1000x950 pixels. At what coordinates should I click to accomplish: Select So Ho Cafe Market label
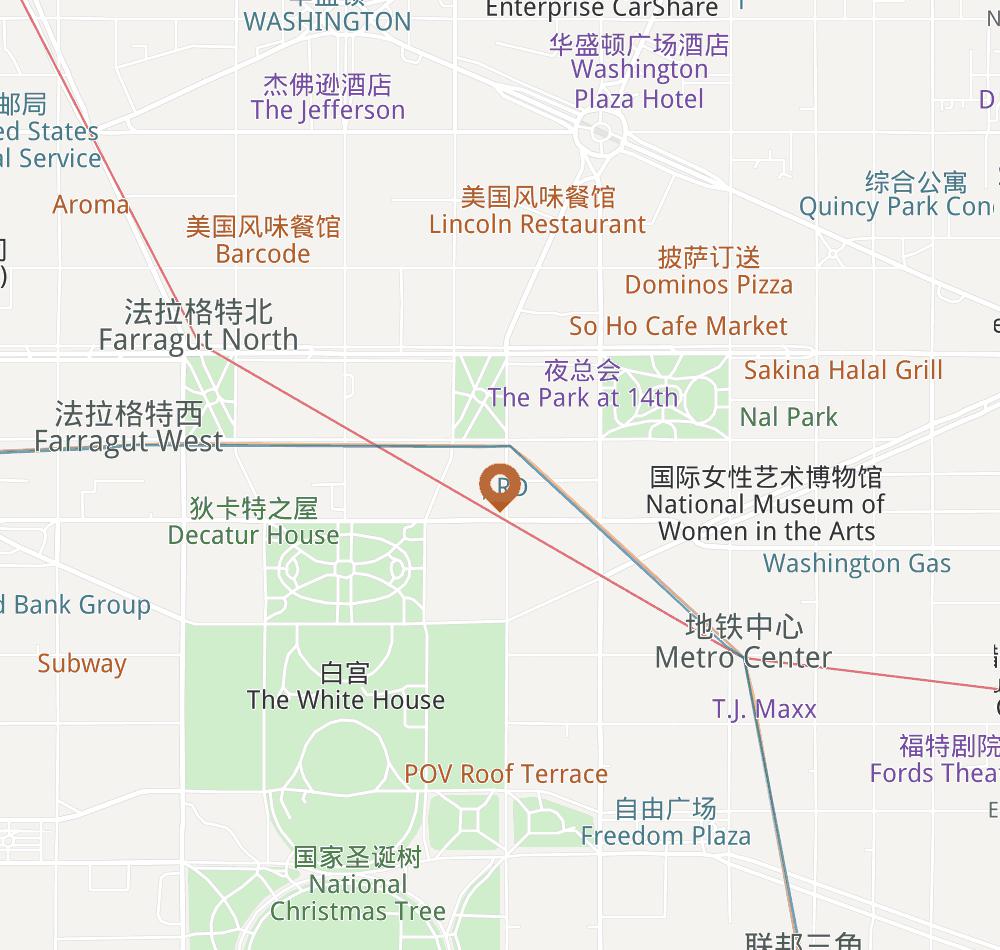(678, 326)
